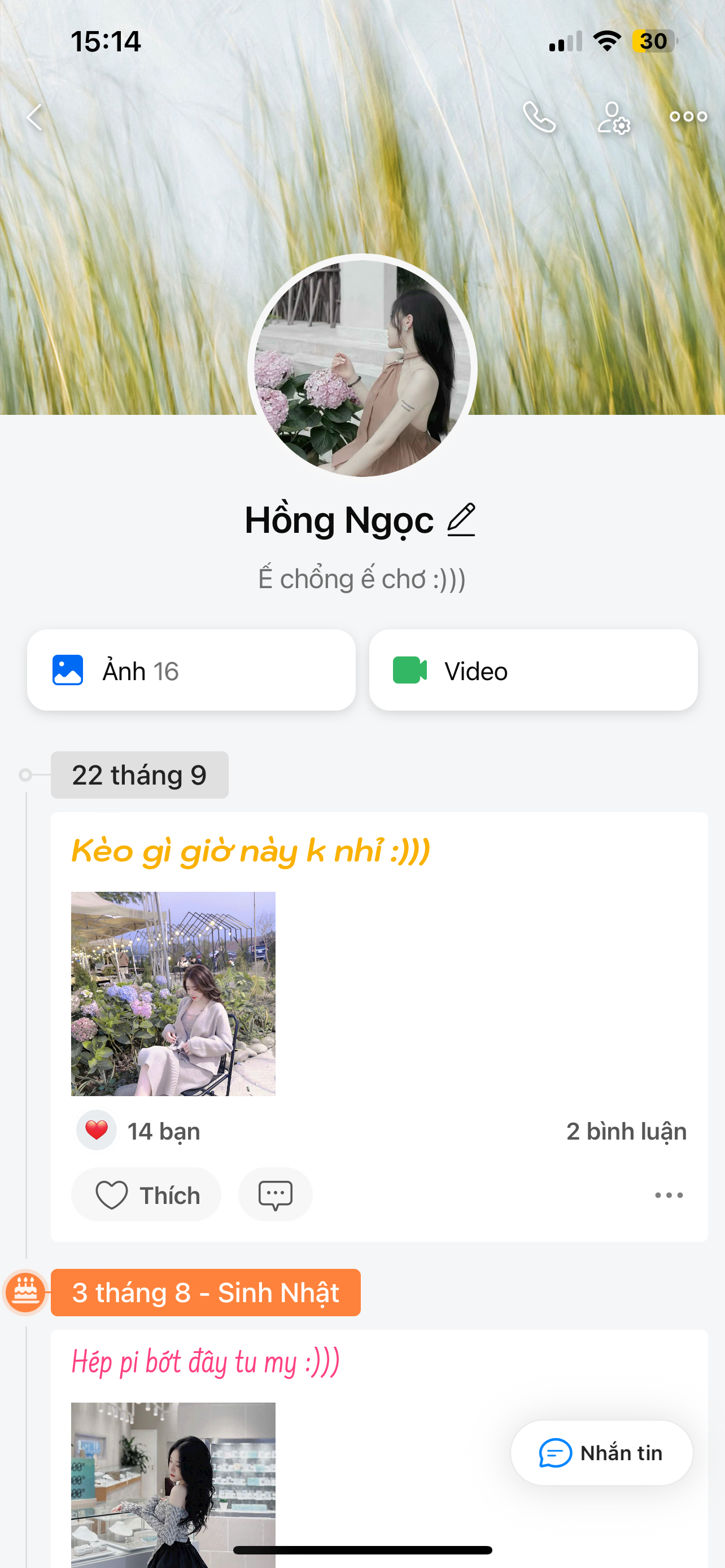
Task: Tap the back arrow to leave profile
Action: 34,117
